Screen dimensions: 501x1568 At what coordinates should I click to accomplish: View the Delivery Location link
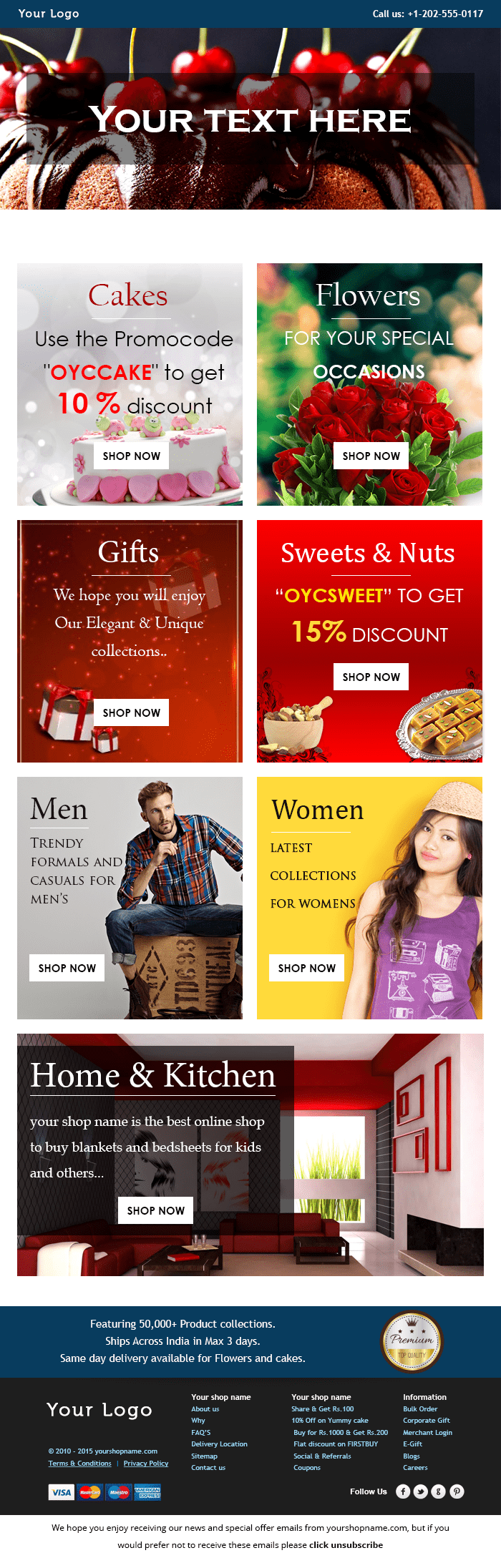tap(219, 1444)
